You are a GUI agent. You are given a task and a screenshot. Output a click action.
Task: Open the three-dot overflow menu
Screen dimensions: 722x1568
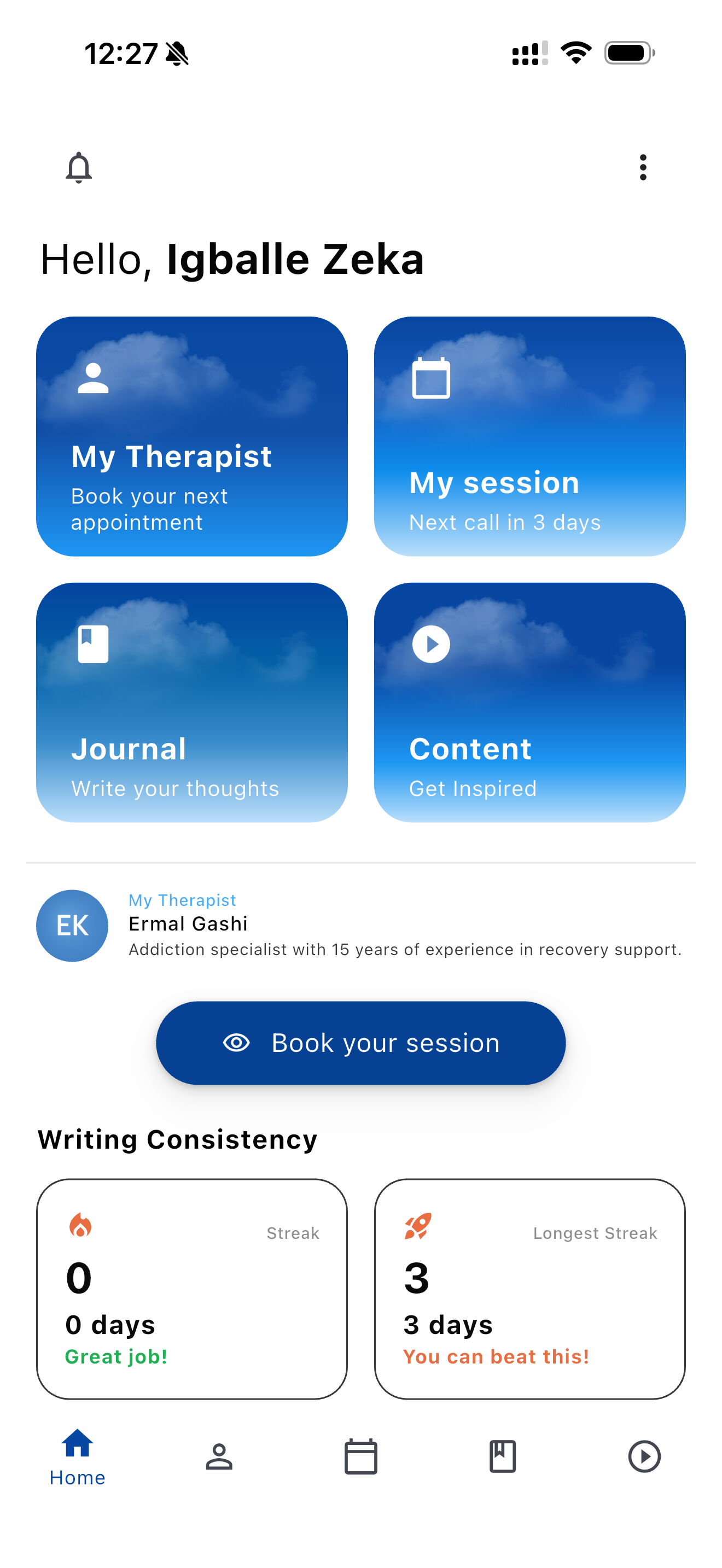(x=643, y=167)
